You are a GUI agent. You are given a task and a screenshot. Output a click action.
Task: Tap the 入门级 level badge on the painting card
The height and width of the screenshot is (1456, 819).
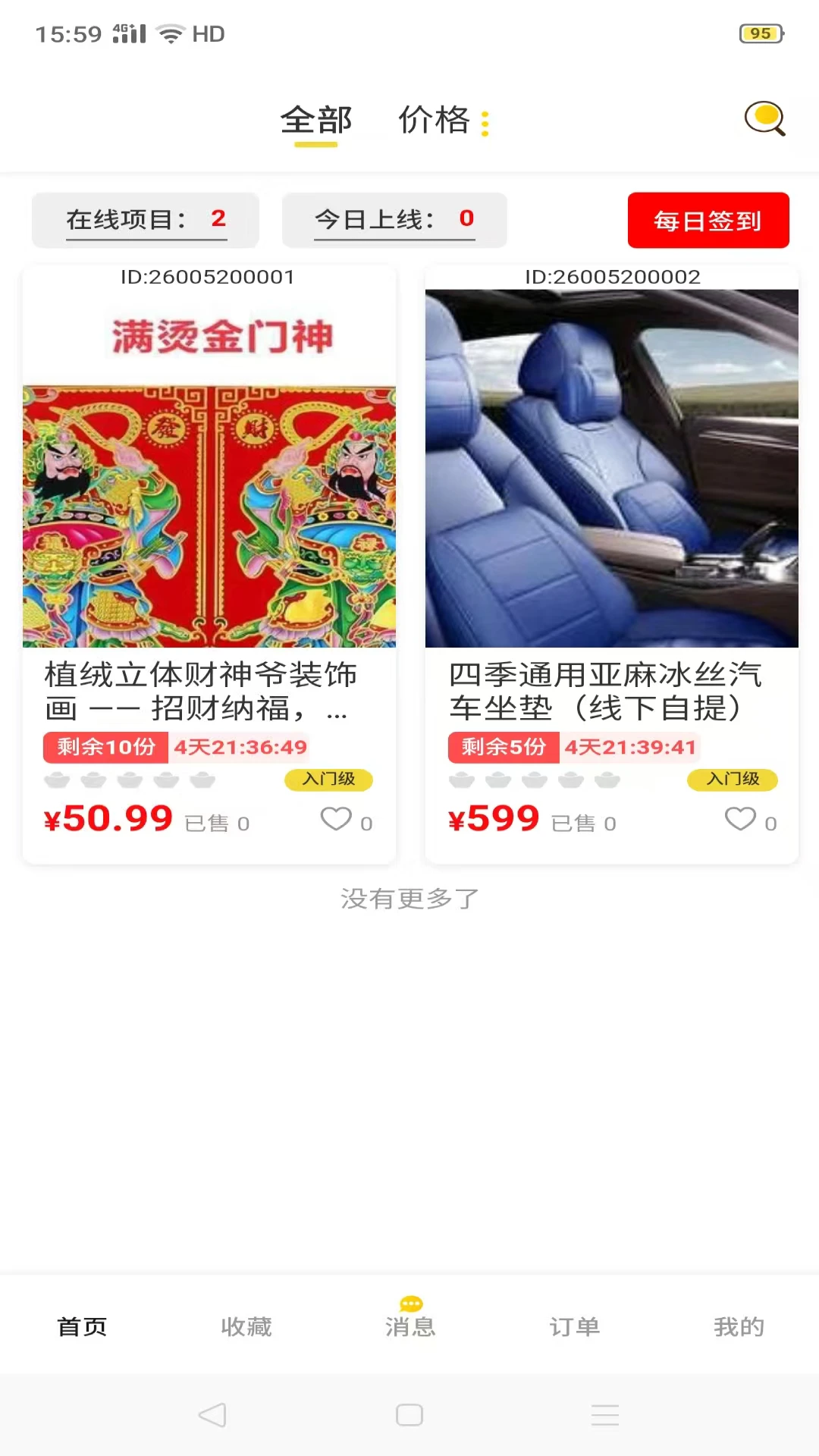(x=328, y=780)
